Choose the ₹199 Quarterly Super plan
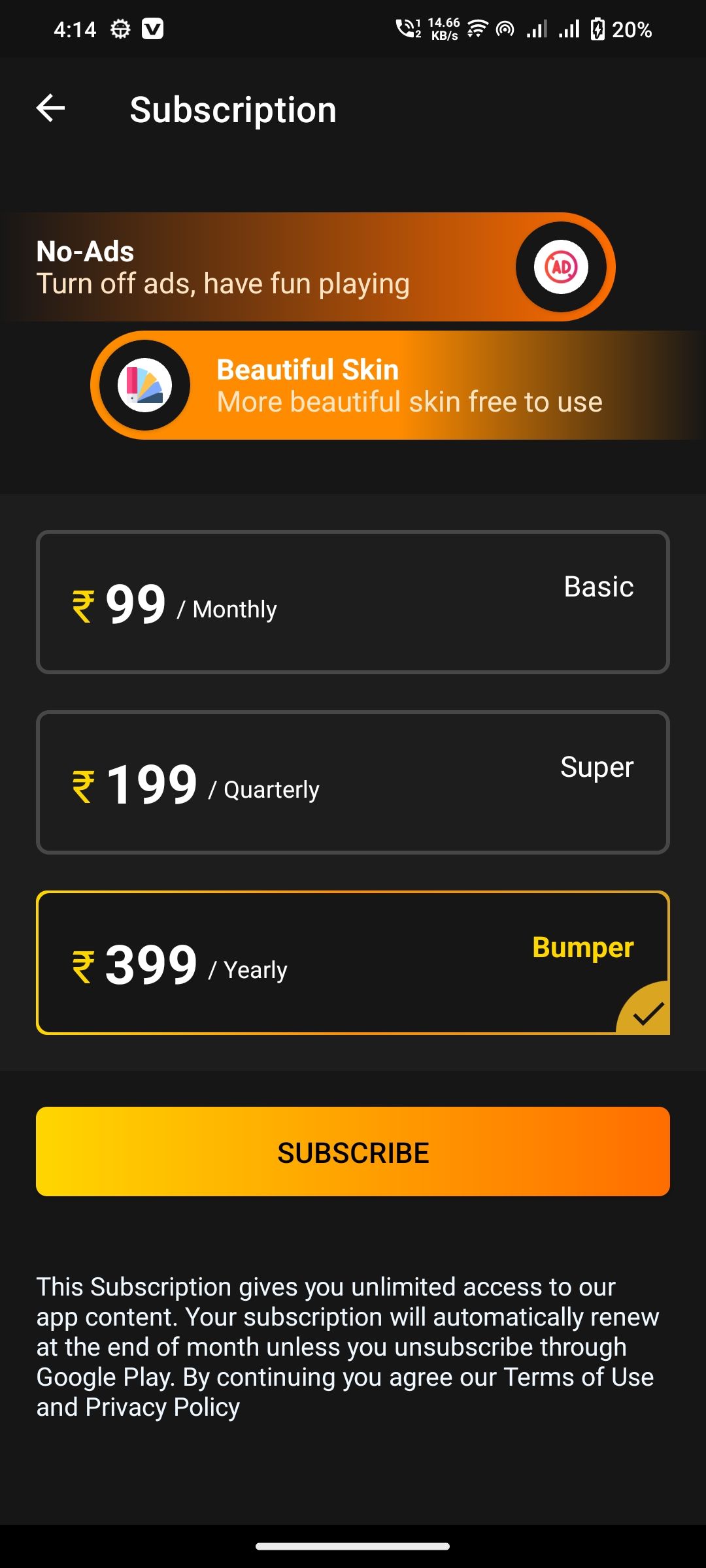This screenshot has height=1568, width=706. tap(353, 782)
